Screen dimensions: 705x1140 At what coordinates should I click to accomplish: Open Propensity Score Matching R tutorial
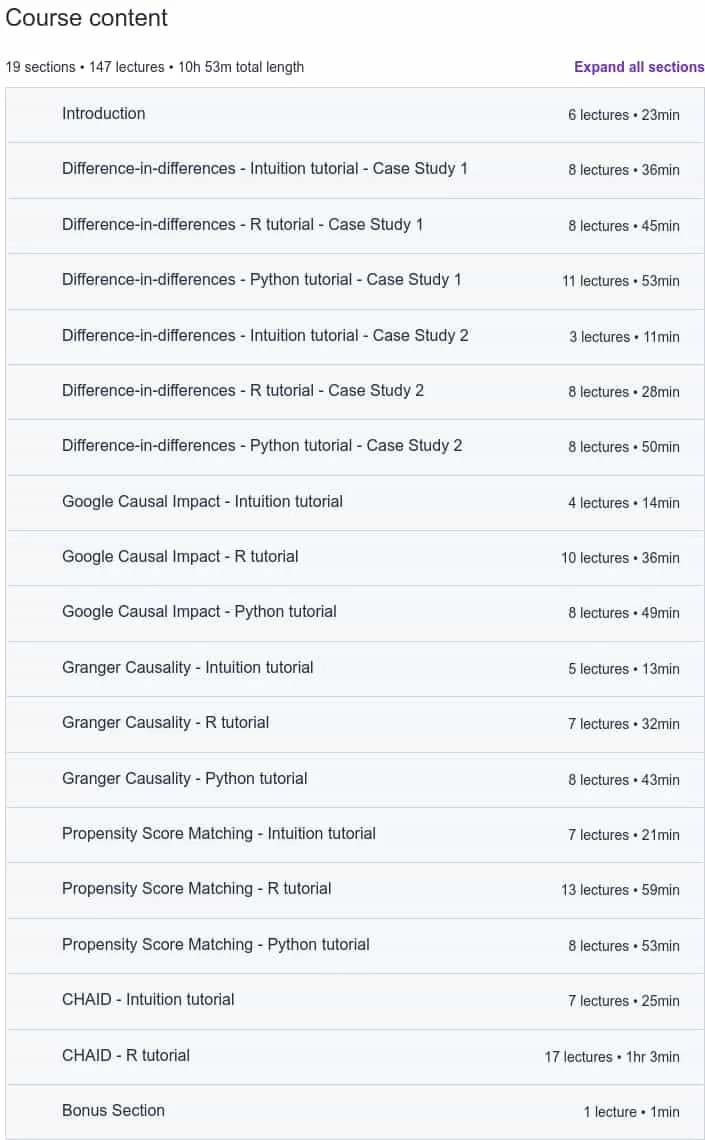355,890
